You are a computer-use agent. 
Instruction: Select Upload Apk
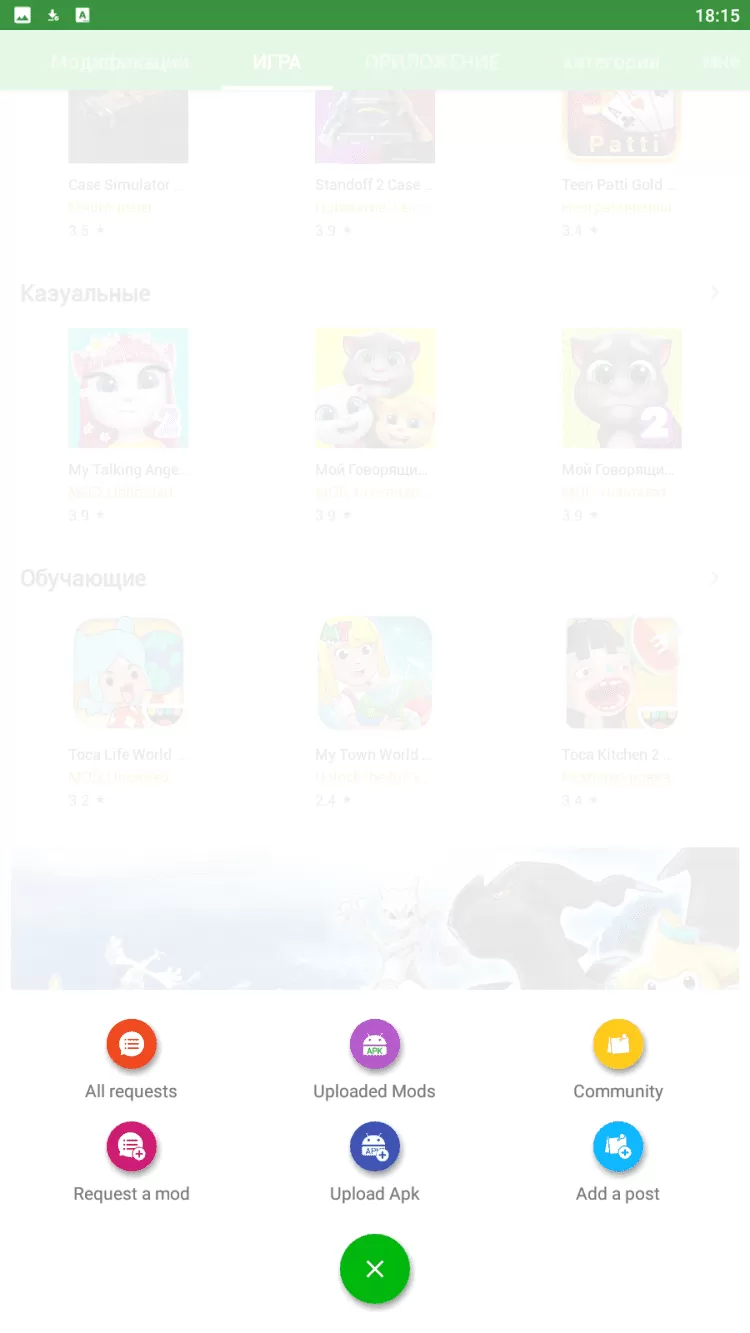point(375,1148)
